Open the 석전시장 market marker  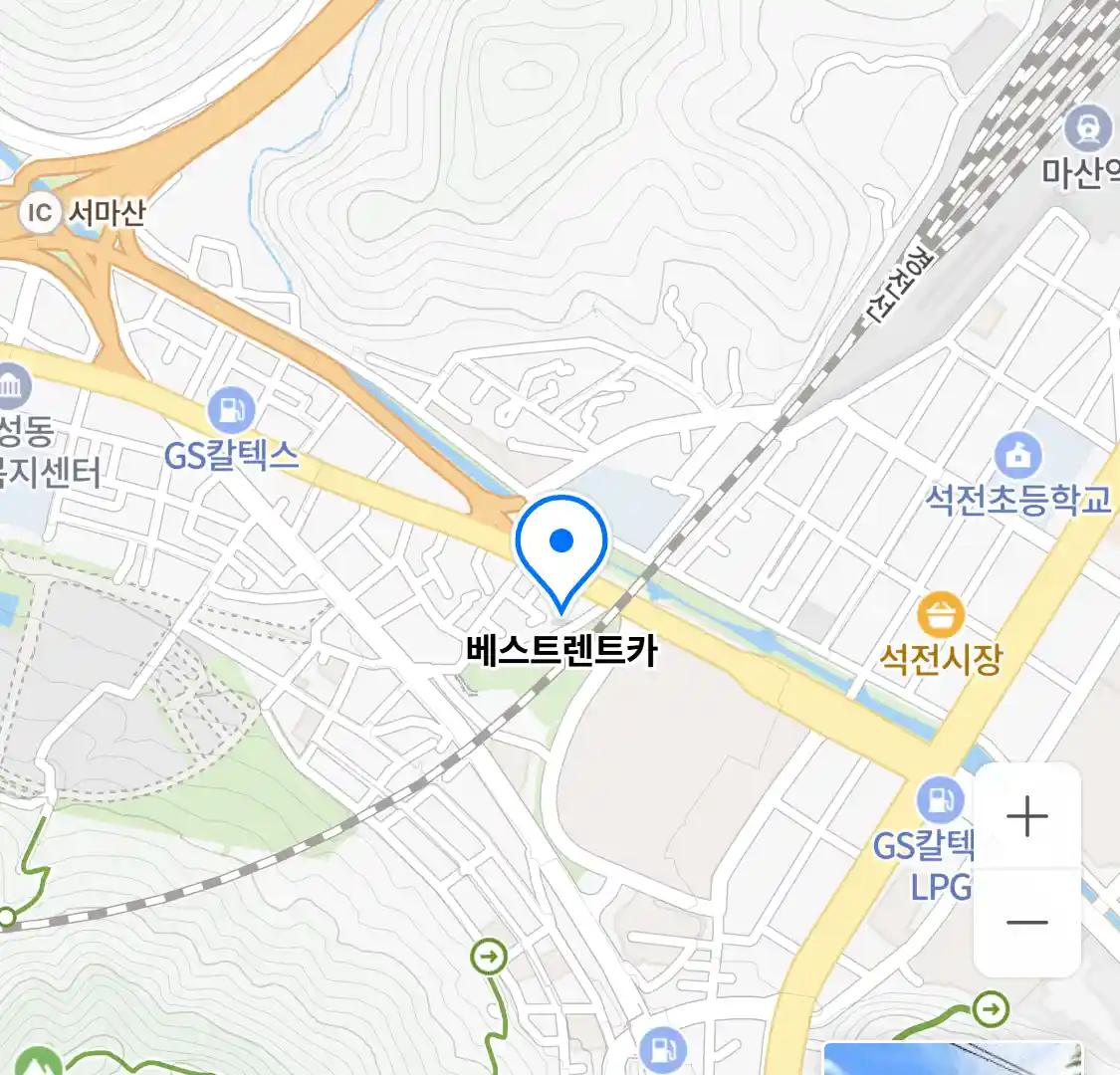[940, 616]
